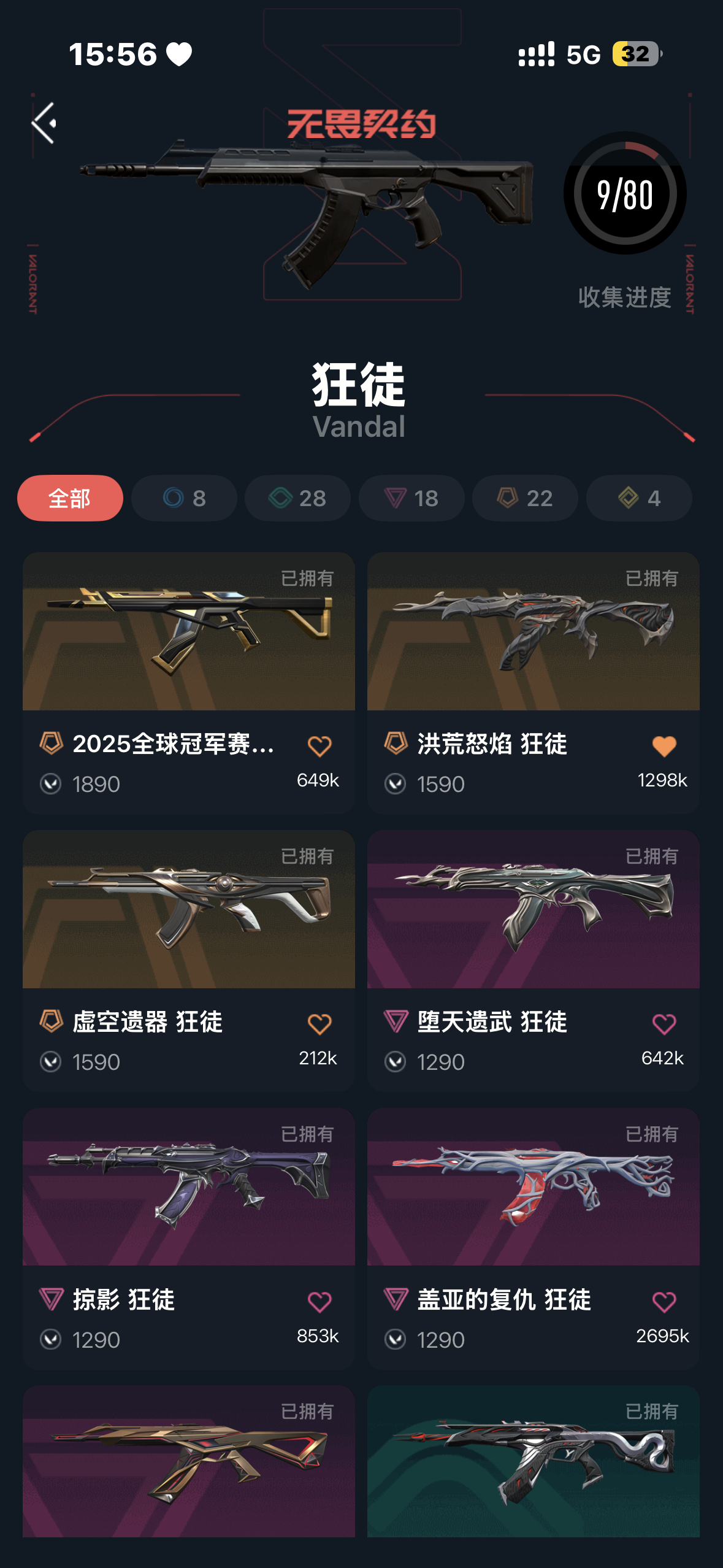Open the 堕天遗武 狂徒 skin card
The width and height of the screenshot is (723, 1568).
[534, 910]
